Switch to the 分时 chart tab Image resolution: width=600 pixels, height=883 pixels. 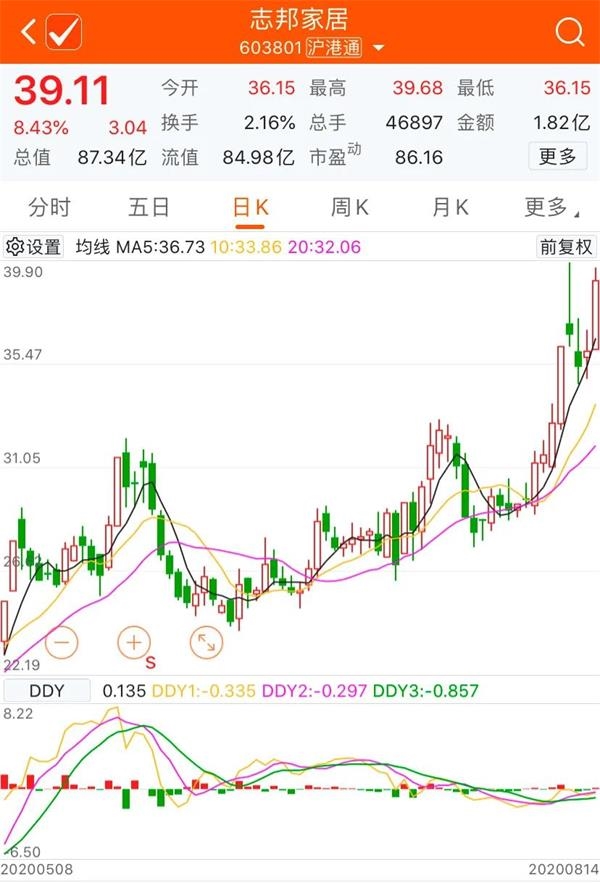[50, 208]
